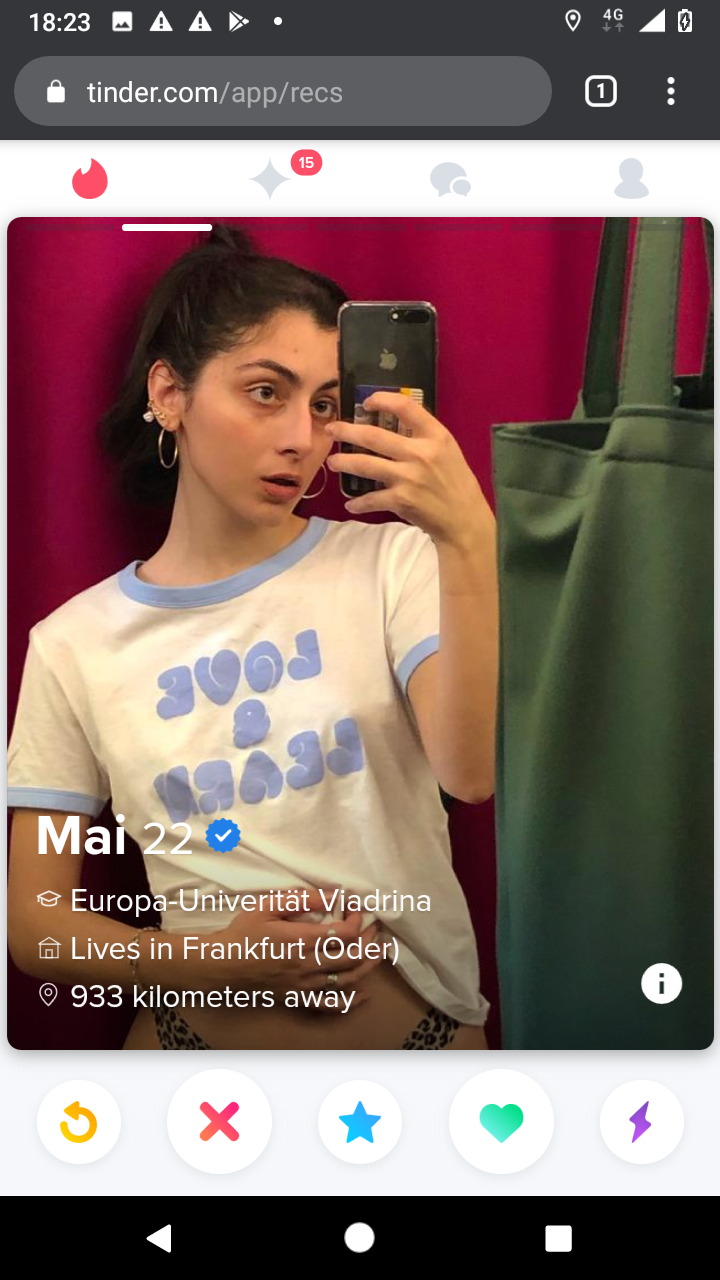Like Mai with the green heart
720x1280 pixels.
501,1122
